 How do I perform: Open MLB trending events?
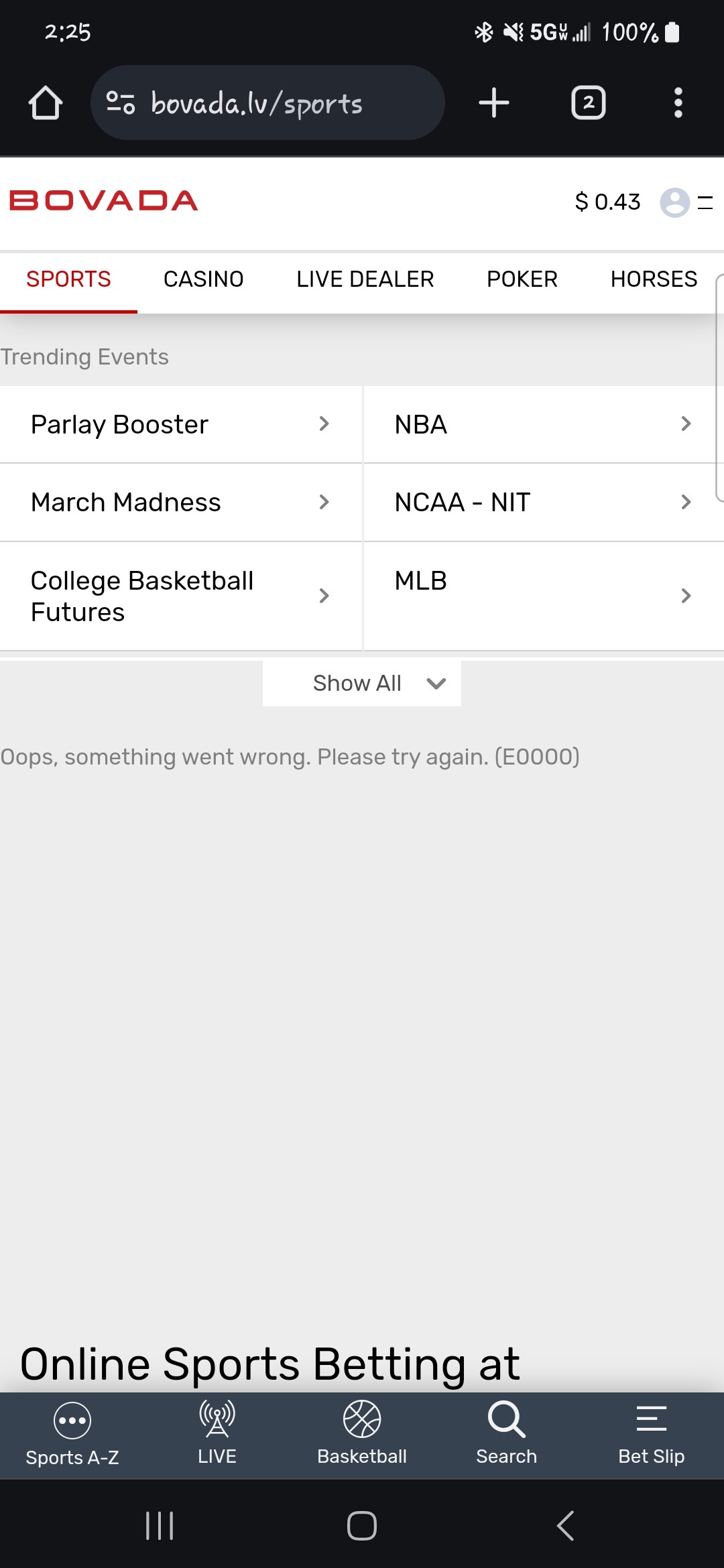543,596
